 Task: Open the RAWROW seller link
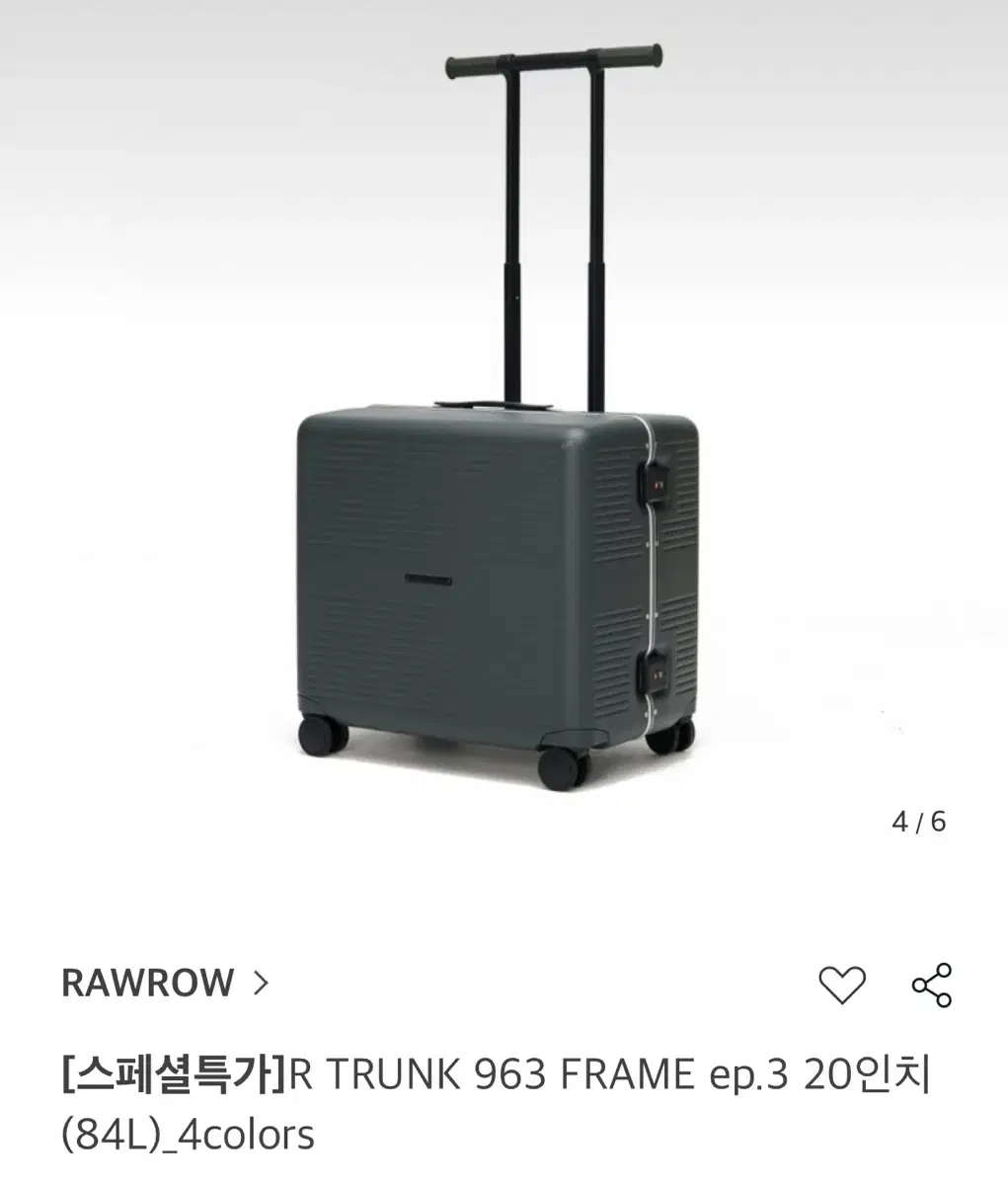[x=148, y=984]
